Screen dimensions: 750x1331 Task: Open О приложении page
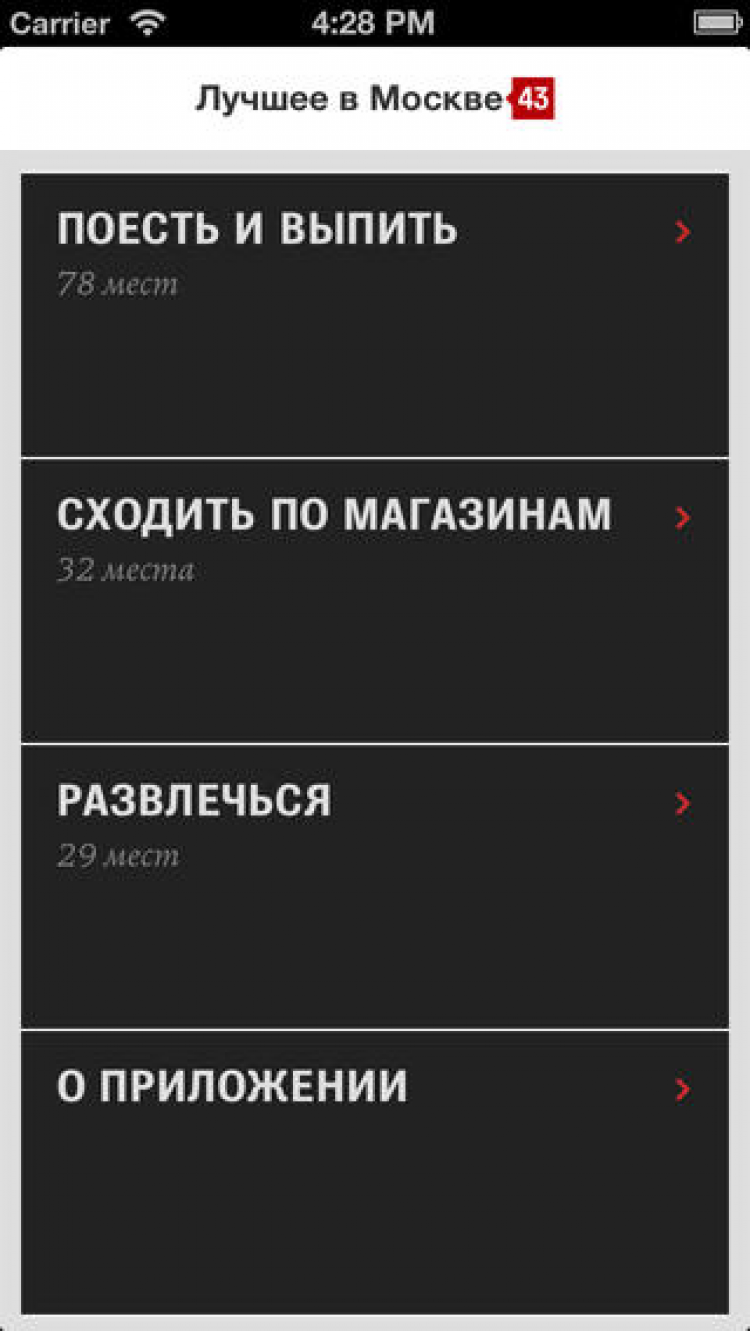(374, 1170)
